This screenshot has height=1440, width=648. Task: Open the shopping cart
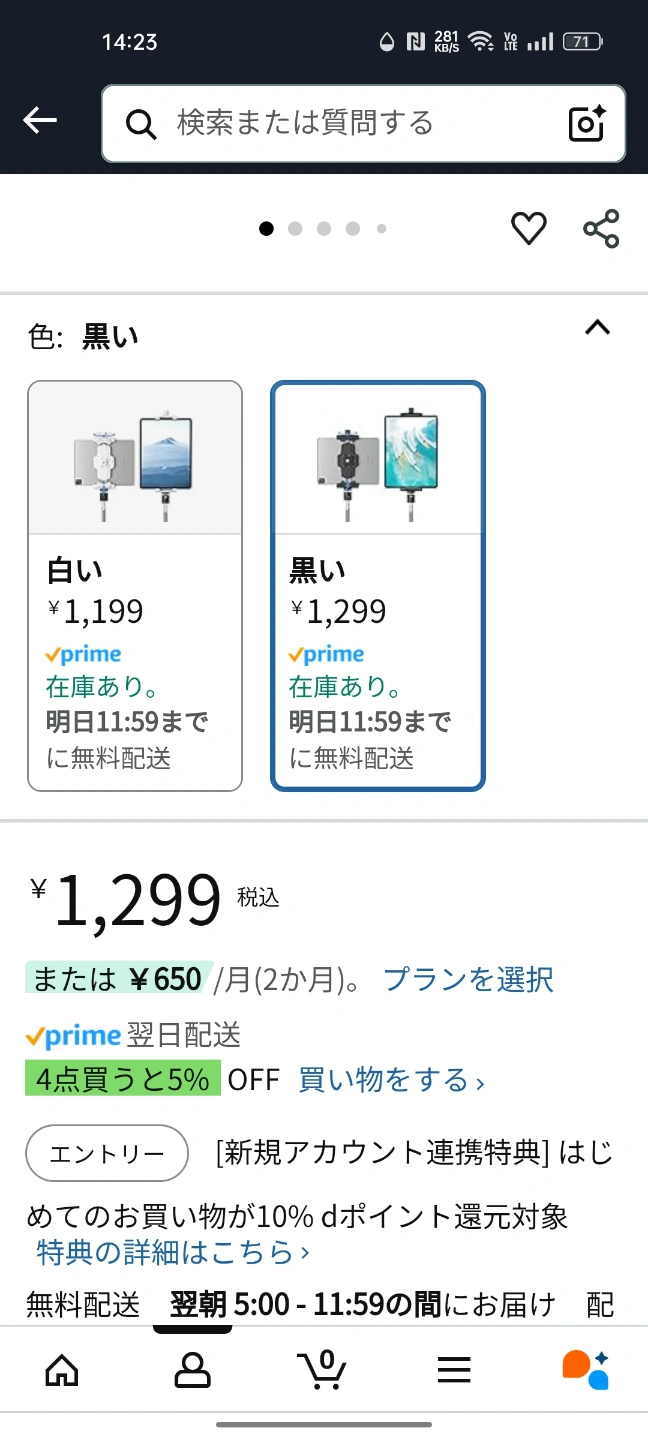click(x=322, y=1369)
